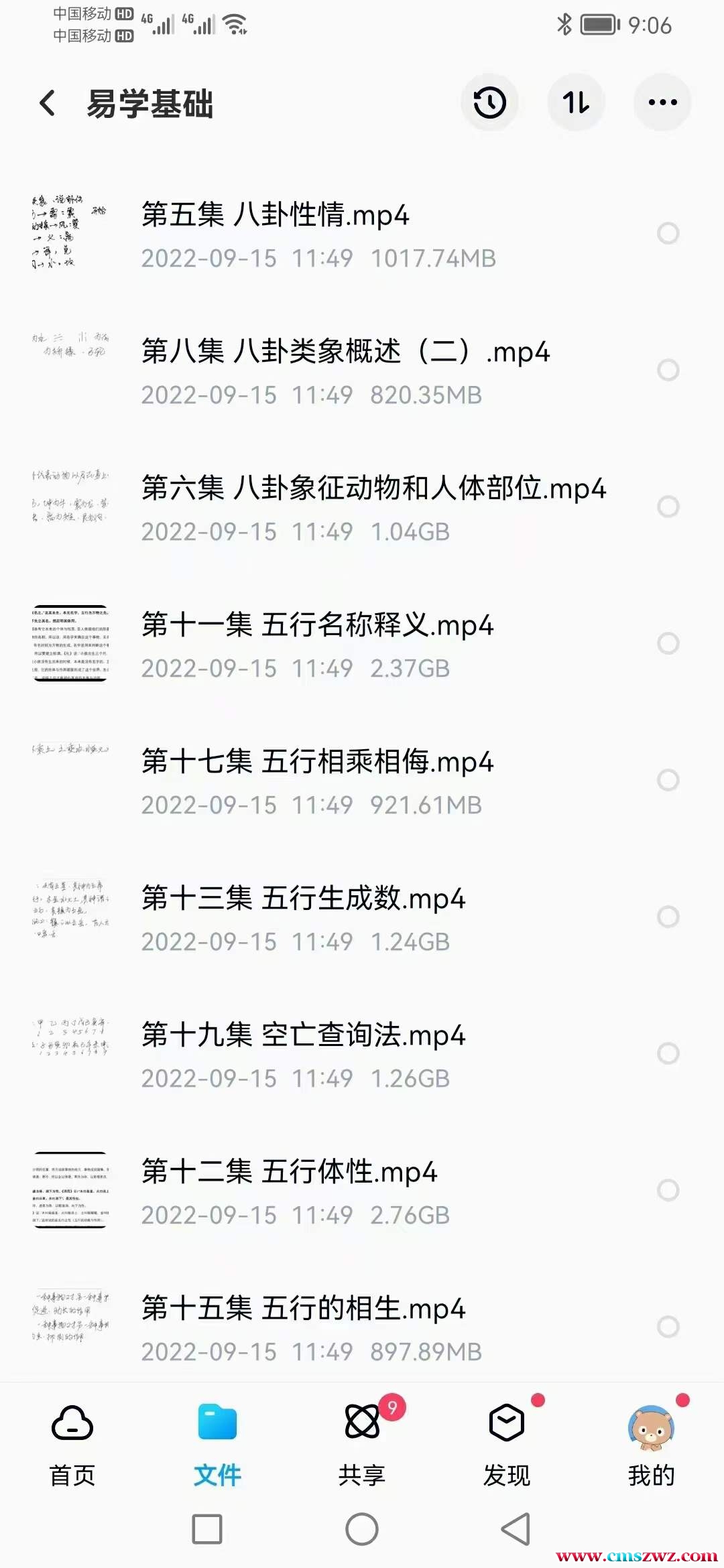The width and height of the screenshot is (724, 1568).
Task: Play 第六集 八卦象征动物和人体部位.mp4
Action: [373, 489]
